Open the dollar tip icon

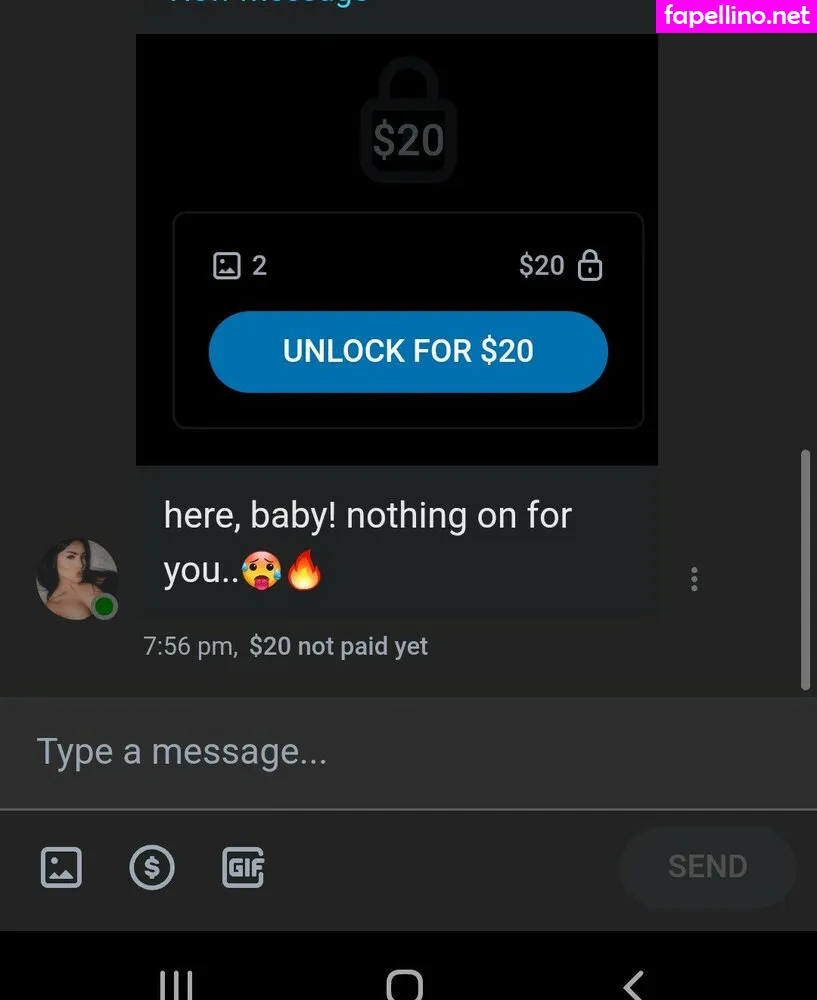point(152,866)
